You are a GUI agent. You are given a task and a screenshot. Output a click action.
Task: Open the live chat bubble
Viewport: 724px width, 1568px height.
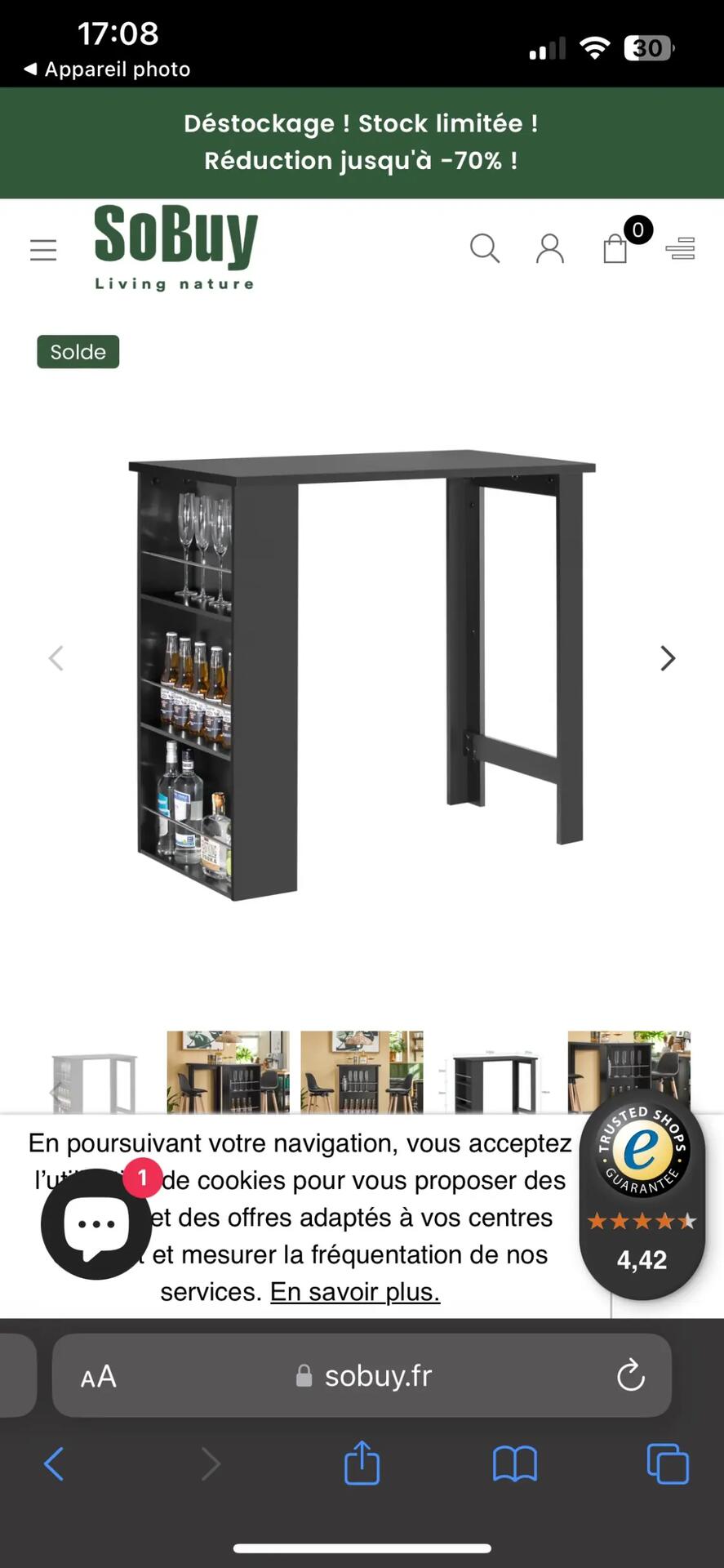click(x=96, y=1223)
